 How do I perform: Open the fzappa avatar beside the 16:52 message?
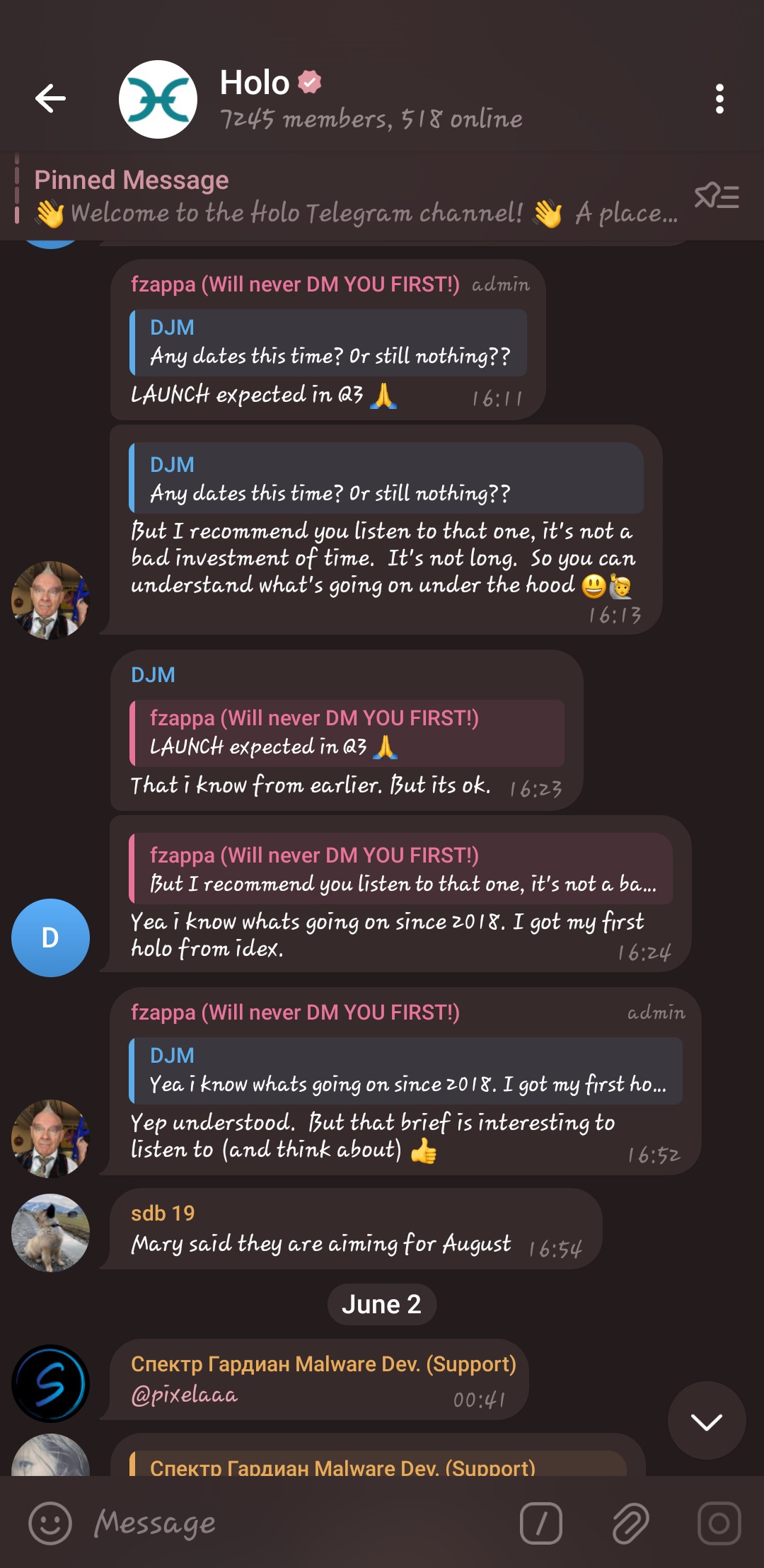tap(50, 1138)
